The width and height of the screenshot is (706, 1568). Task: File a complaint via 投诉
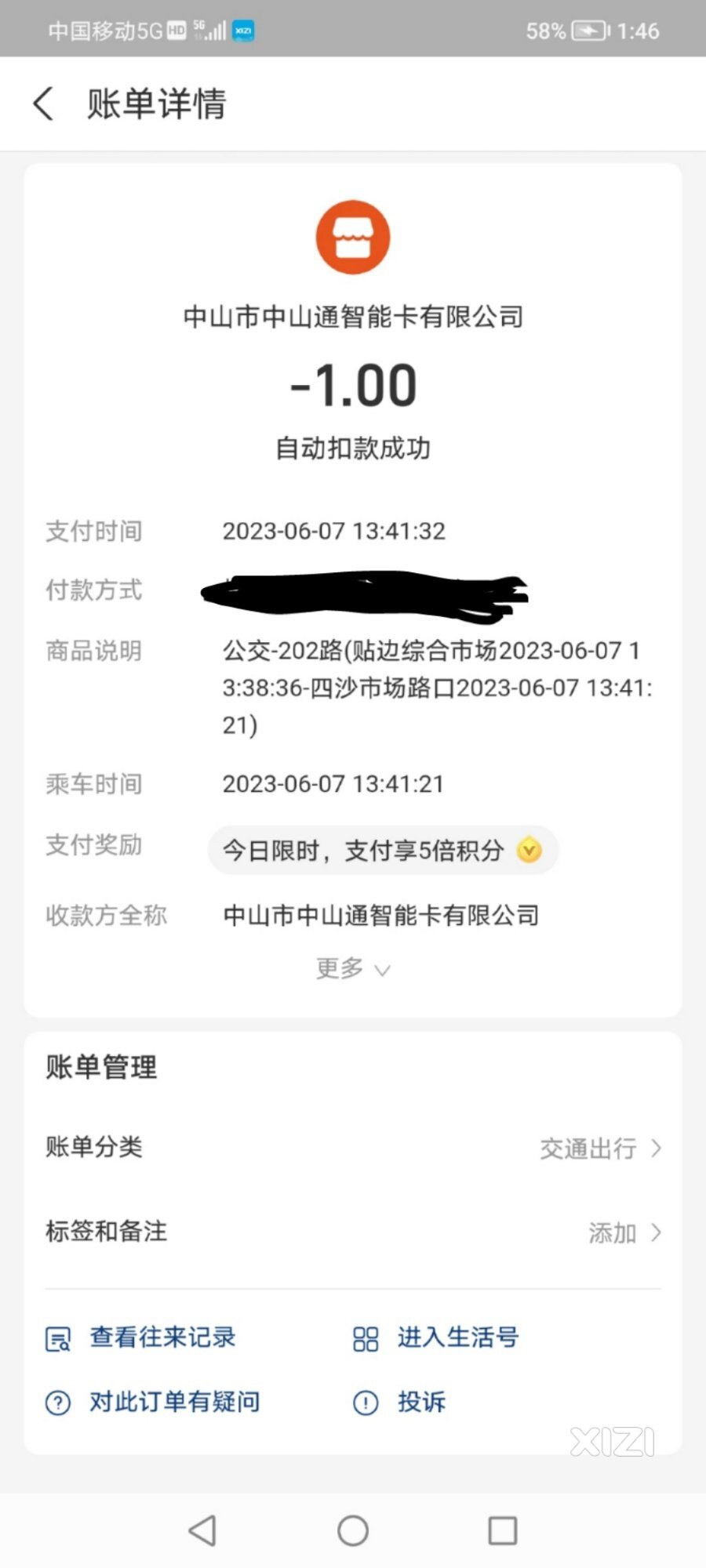[399, 1402]
